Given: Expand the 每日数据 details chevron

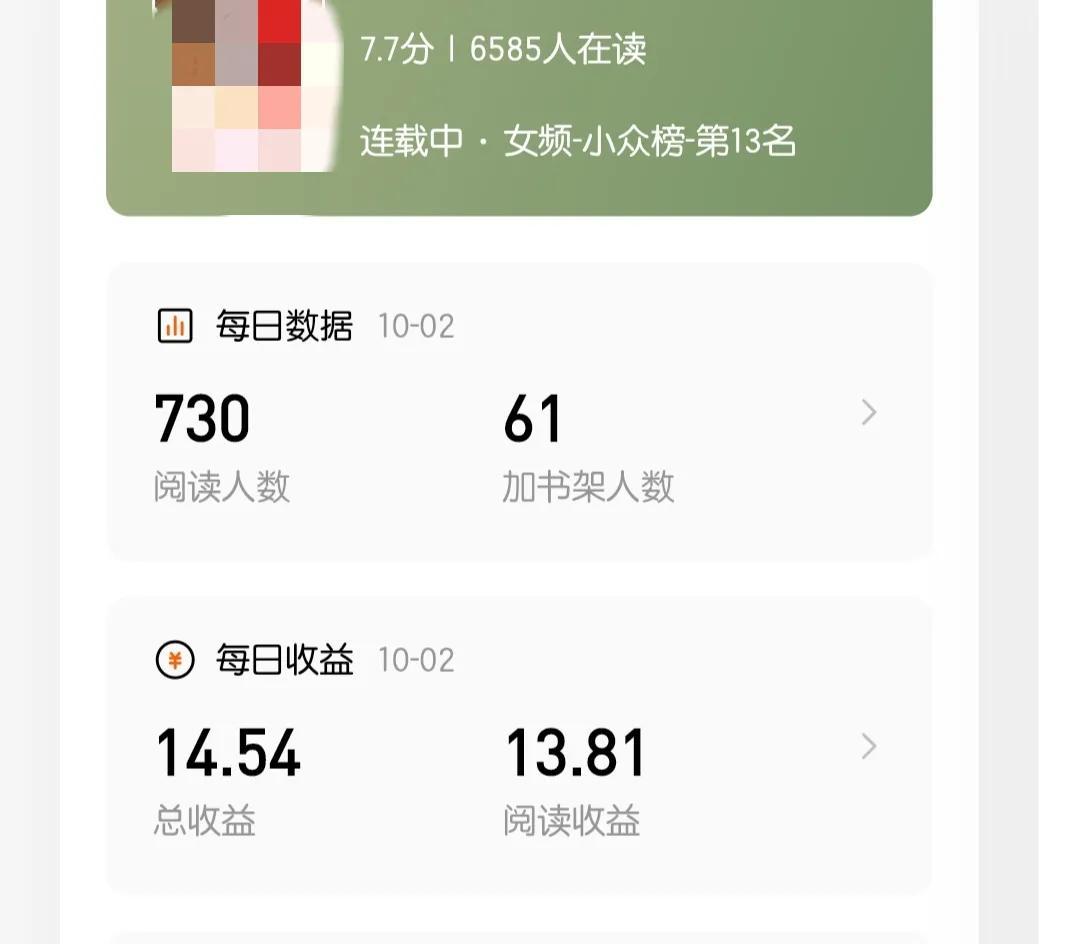Looking at the screenshot, I should 868,412.
